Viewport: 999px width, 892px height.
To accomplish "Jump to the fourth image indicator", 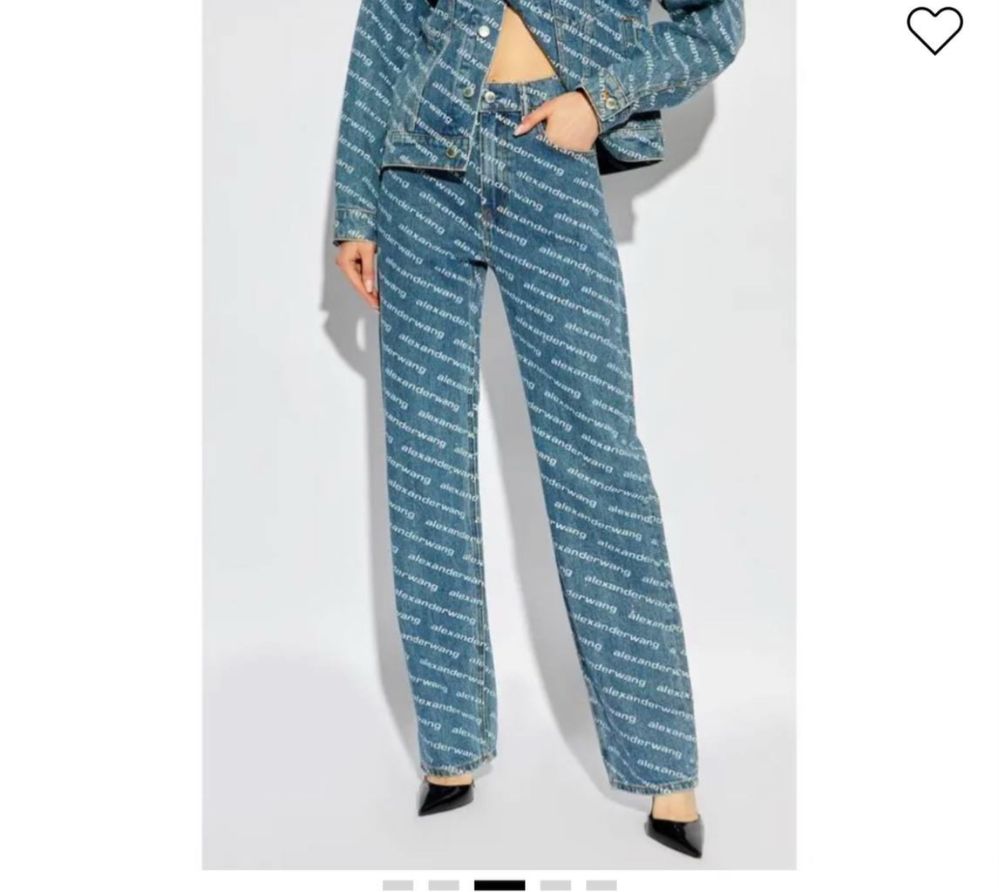I will pos(555,885).
